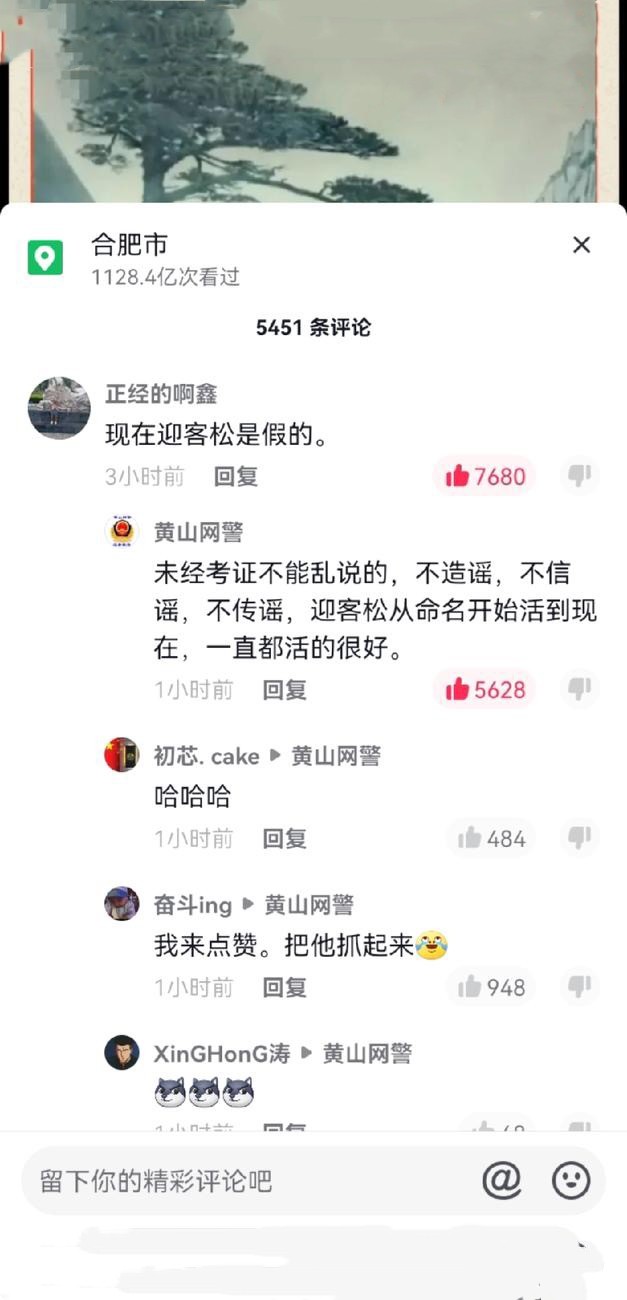This screenshot has height=1300, width=627.
Task: Dislike 初芯. cake's 哈哈哈 reply
Action: pyautogui.click(x=580, y=837)
